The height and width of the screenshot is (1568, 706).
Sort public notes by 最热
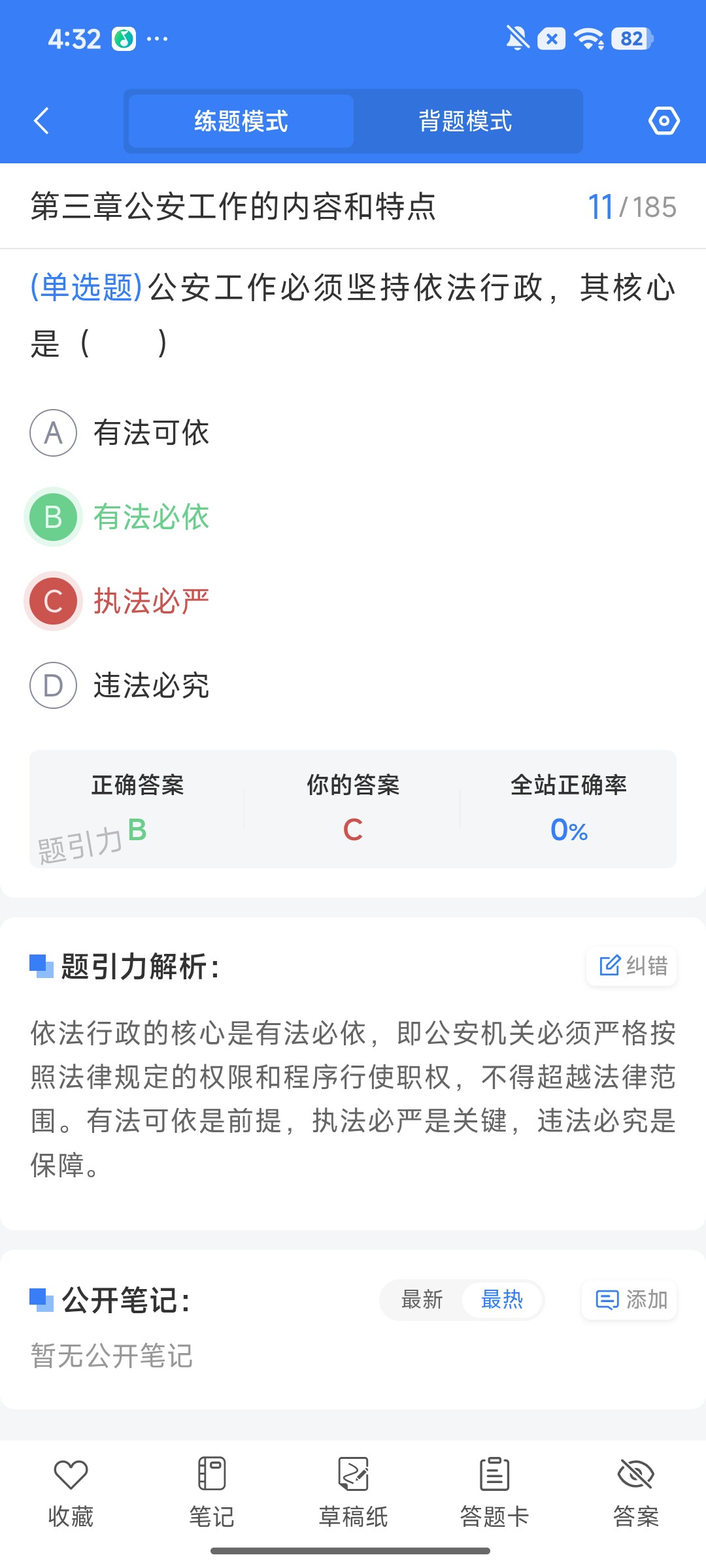pos(501,1299)
